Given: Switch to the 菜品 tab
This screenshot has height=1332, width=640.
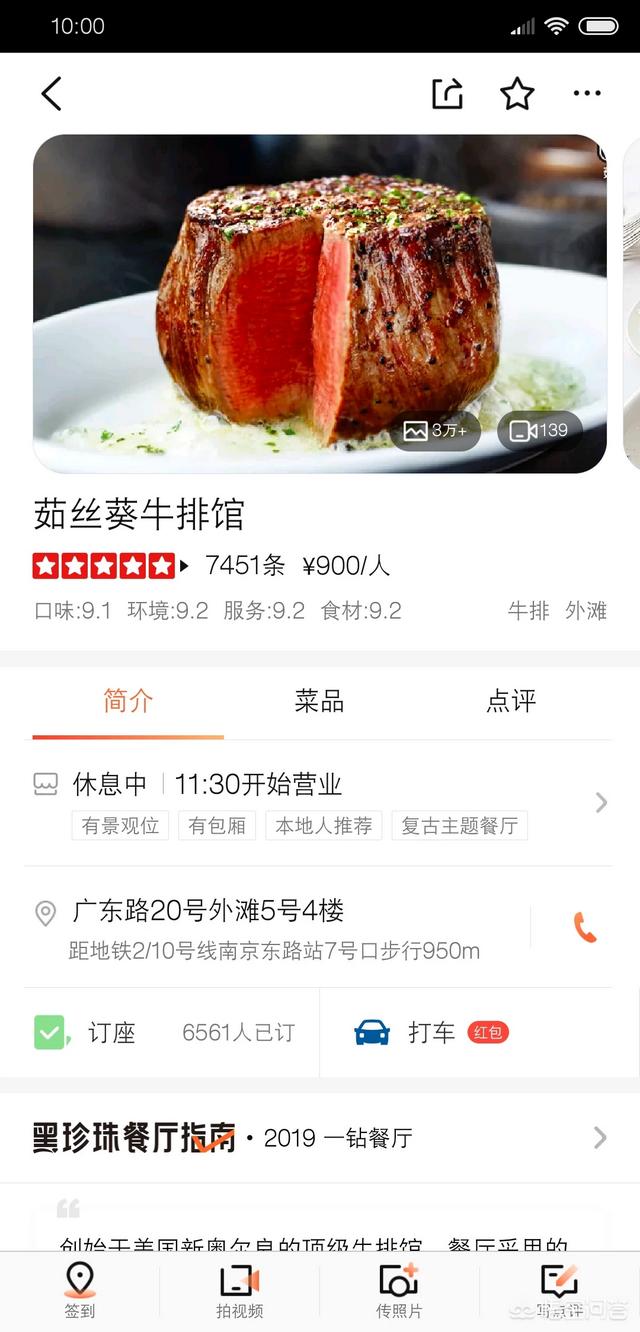Looking at the screenshot, I should [319, 701].
